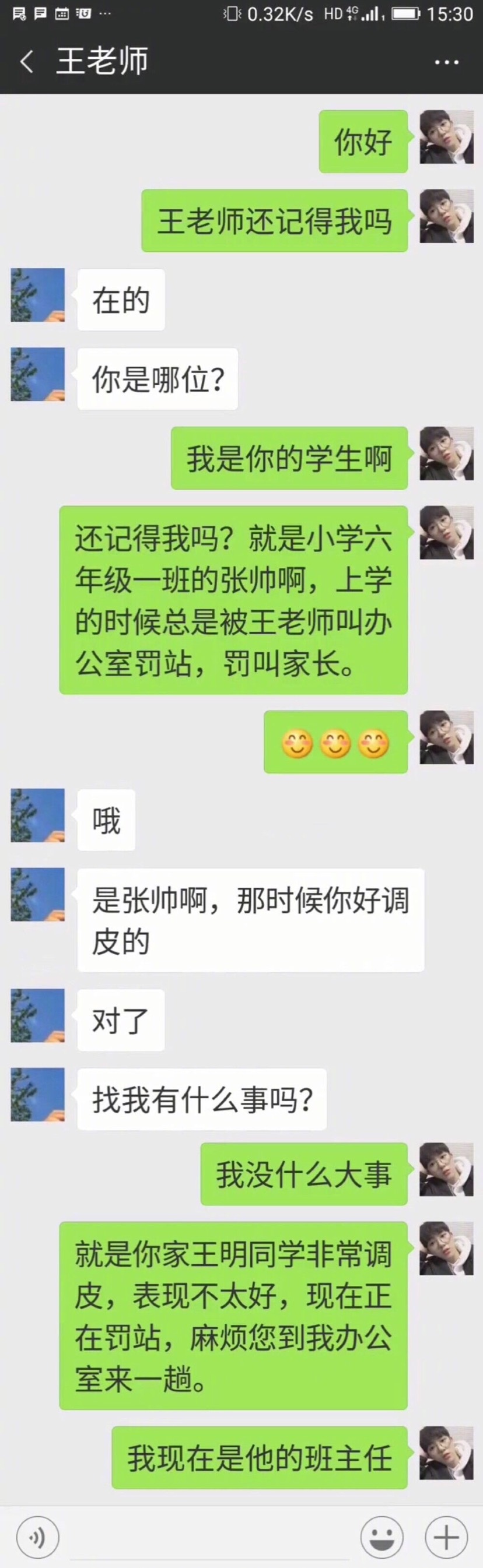Open 王老师's avatar beside '你是哪位?'
Image resolution: width=483 pixels, height=1568 pixels.
38,374
